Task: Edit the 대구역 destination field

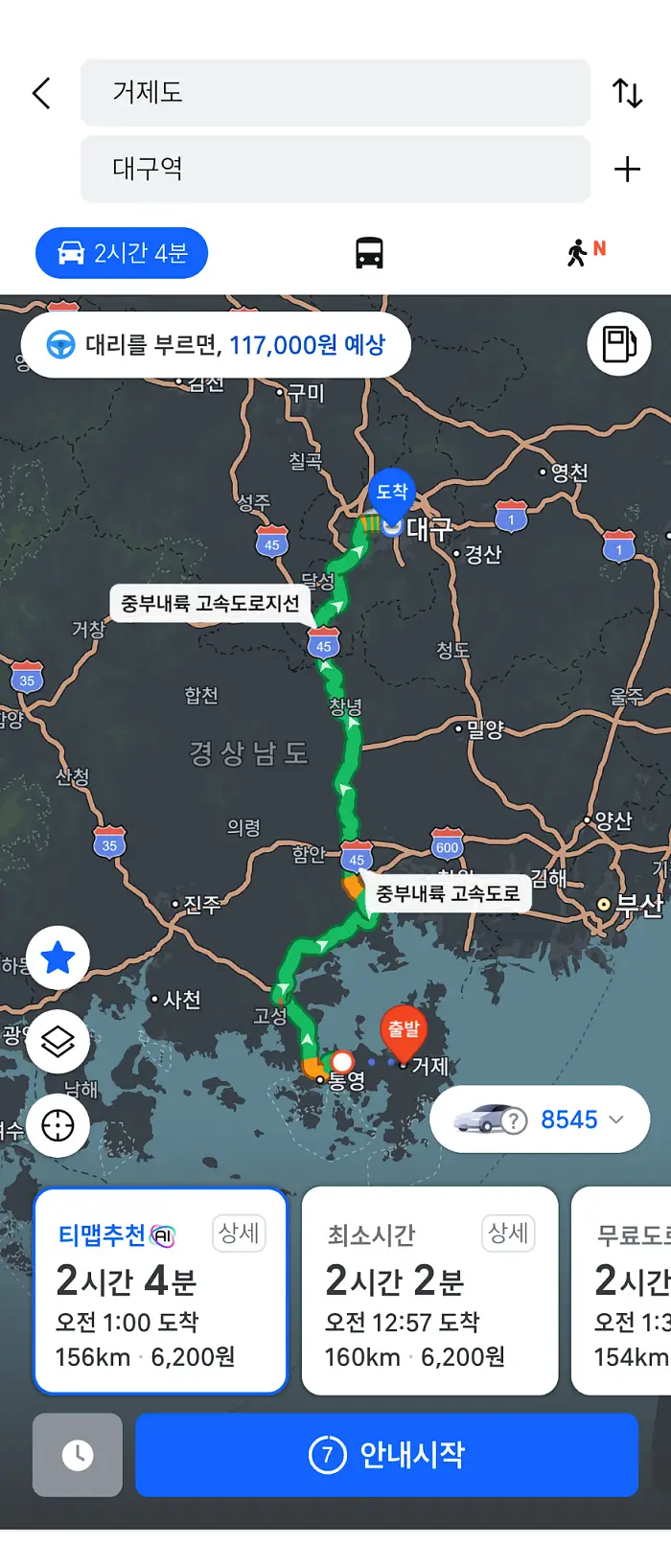Action: click(335, 169)
